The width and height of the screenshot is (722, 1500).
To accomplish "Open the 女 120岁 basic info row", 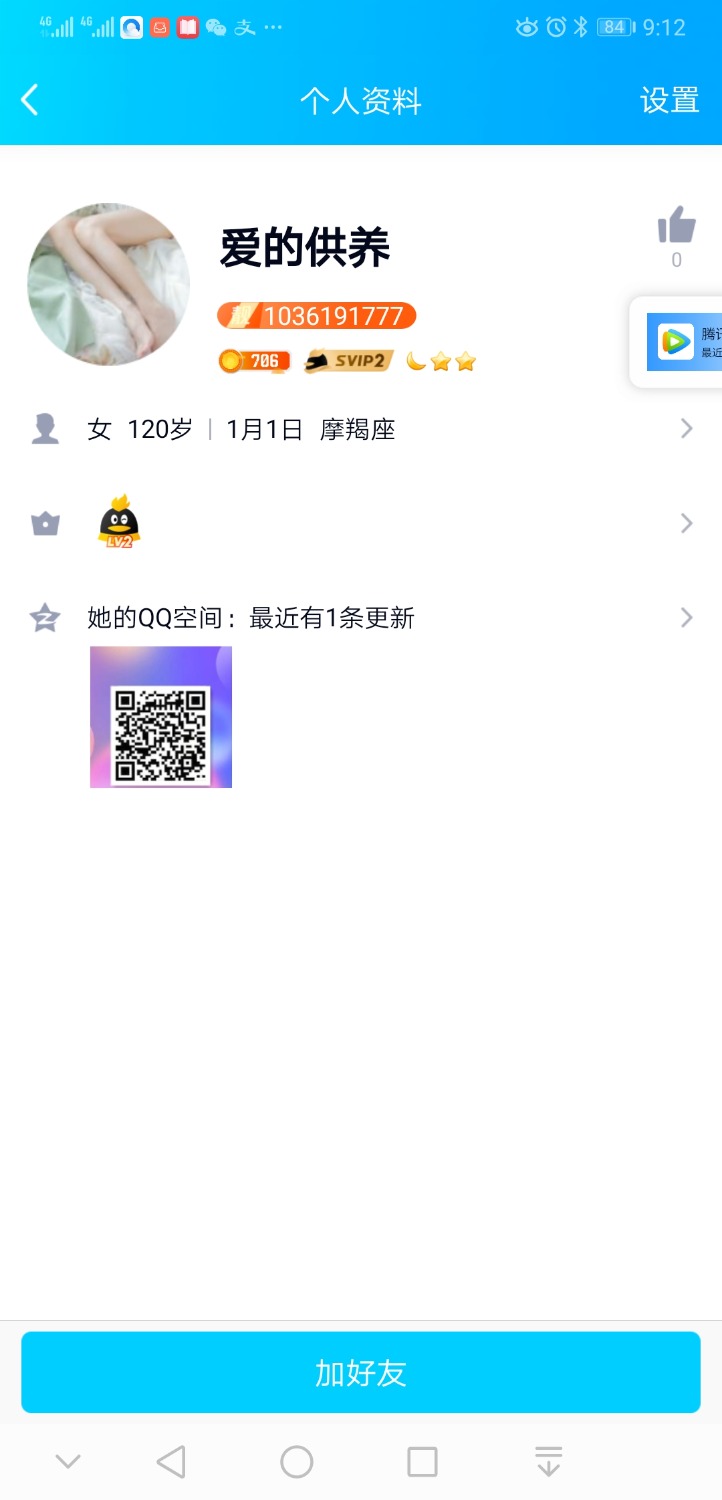I will coord(360,430).
